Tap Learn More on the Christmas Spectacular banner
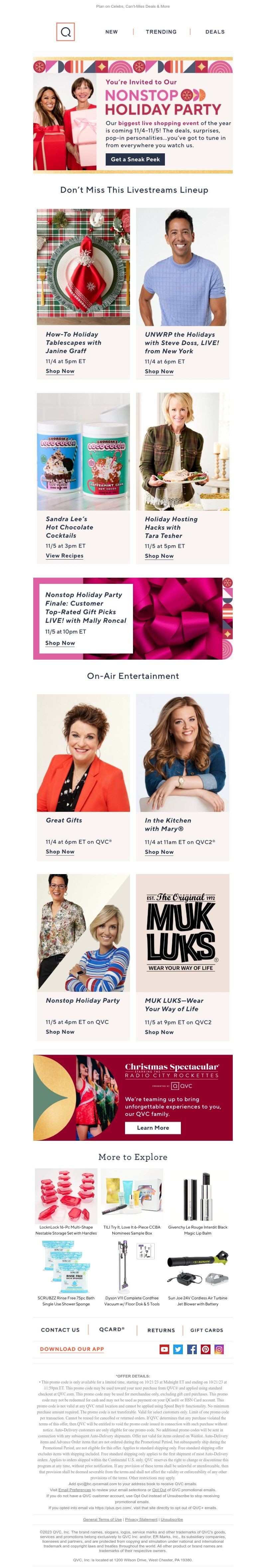The image size is (266, 1568). 153,1128
